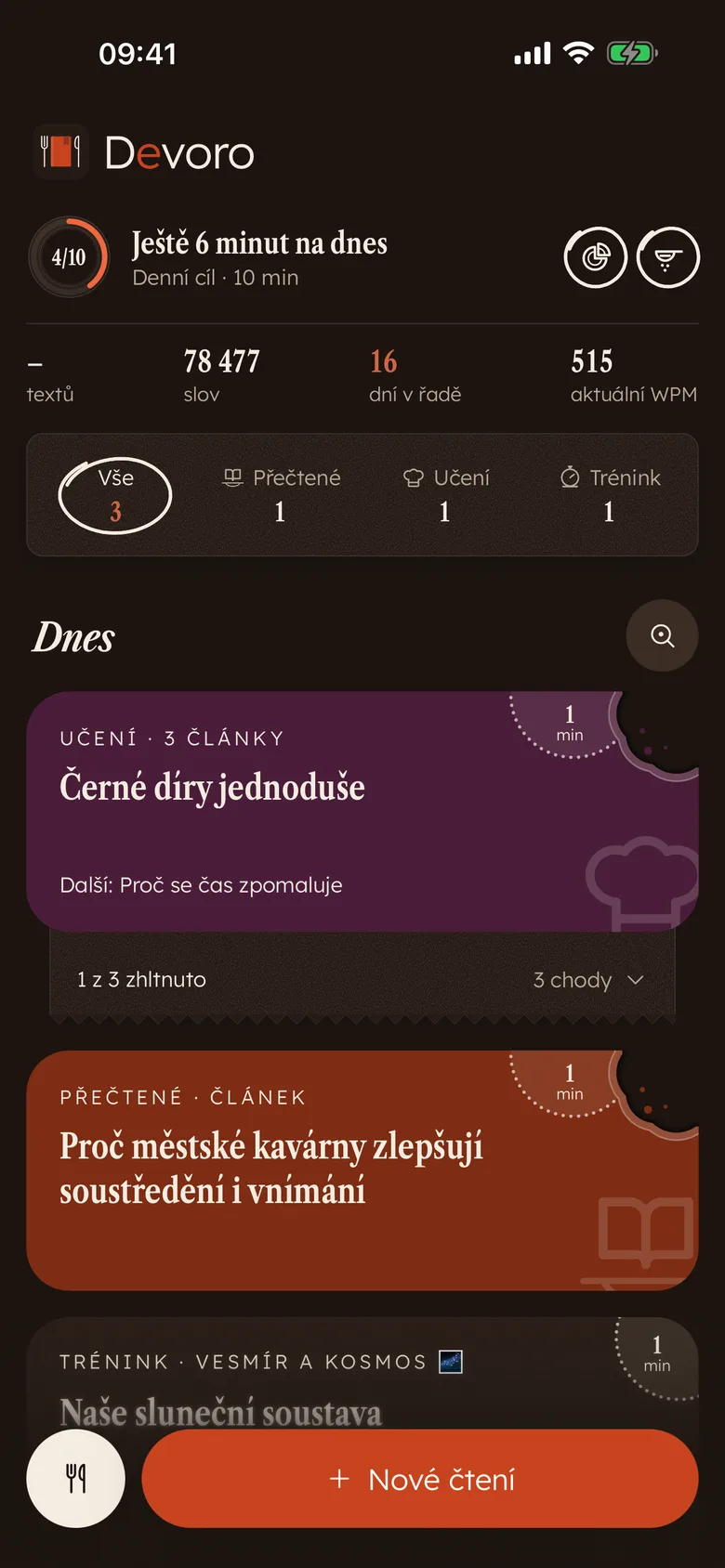
Task: Open the Černé díry jednoduše card
Action: coord(362,811)
